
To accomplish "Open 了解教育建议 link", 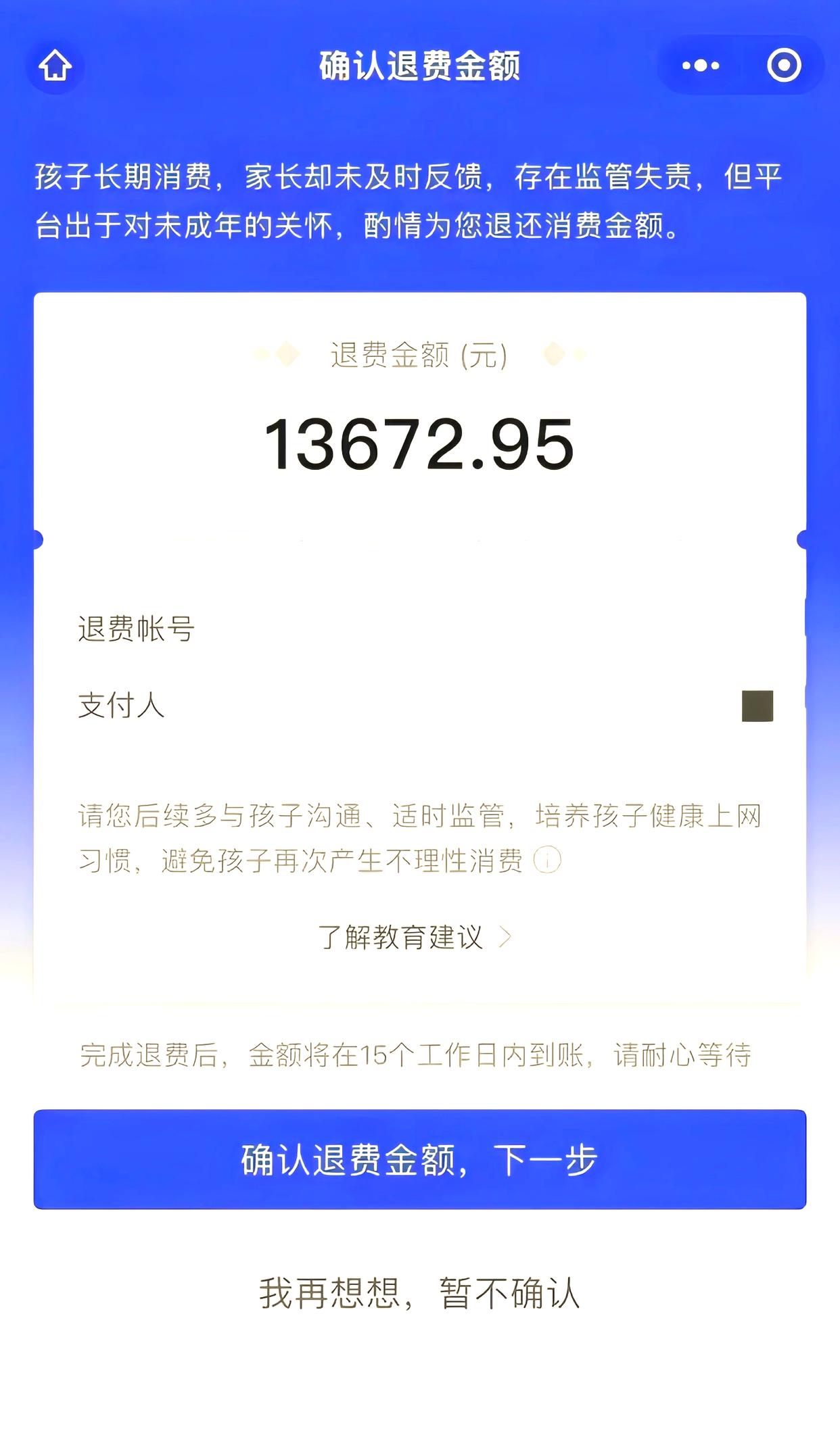I will (414, 938).
